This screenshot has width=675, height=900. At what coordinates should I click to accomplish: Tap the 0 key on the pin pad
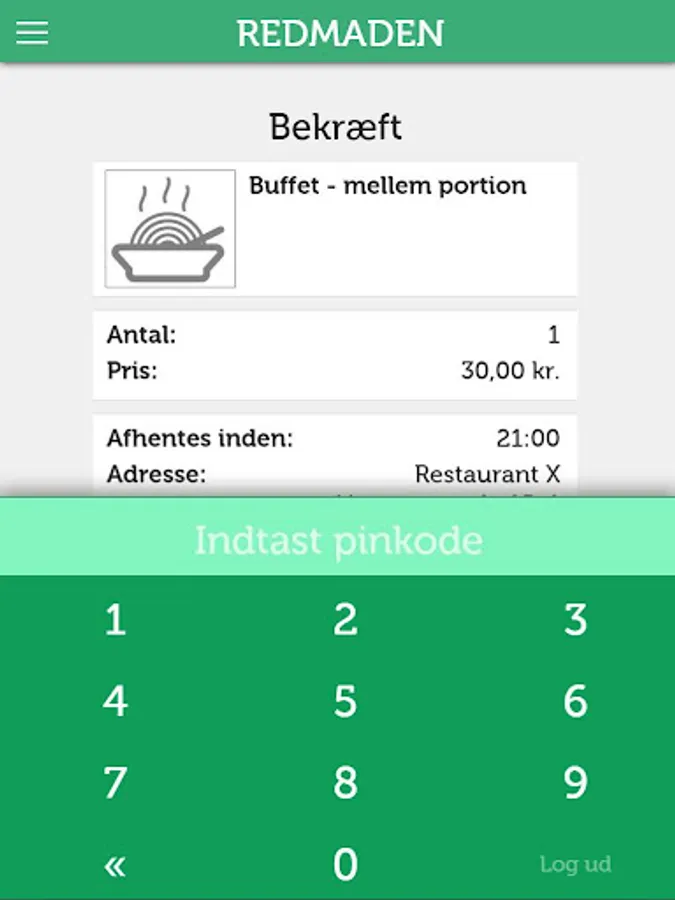coord(345,864)
